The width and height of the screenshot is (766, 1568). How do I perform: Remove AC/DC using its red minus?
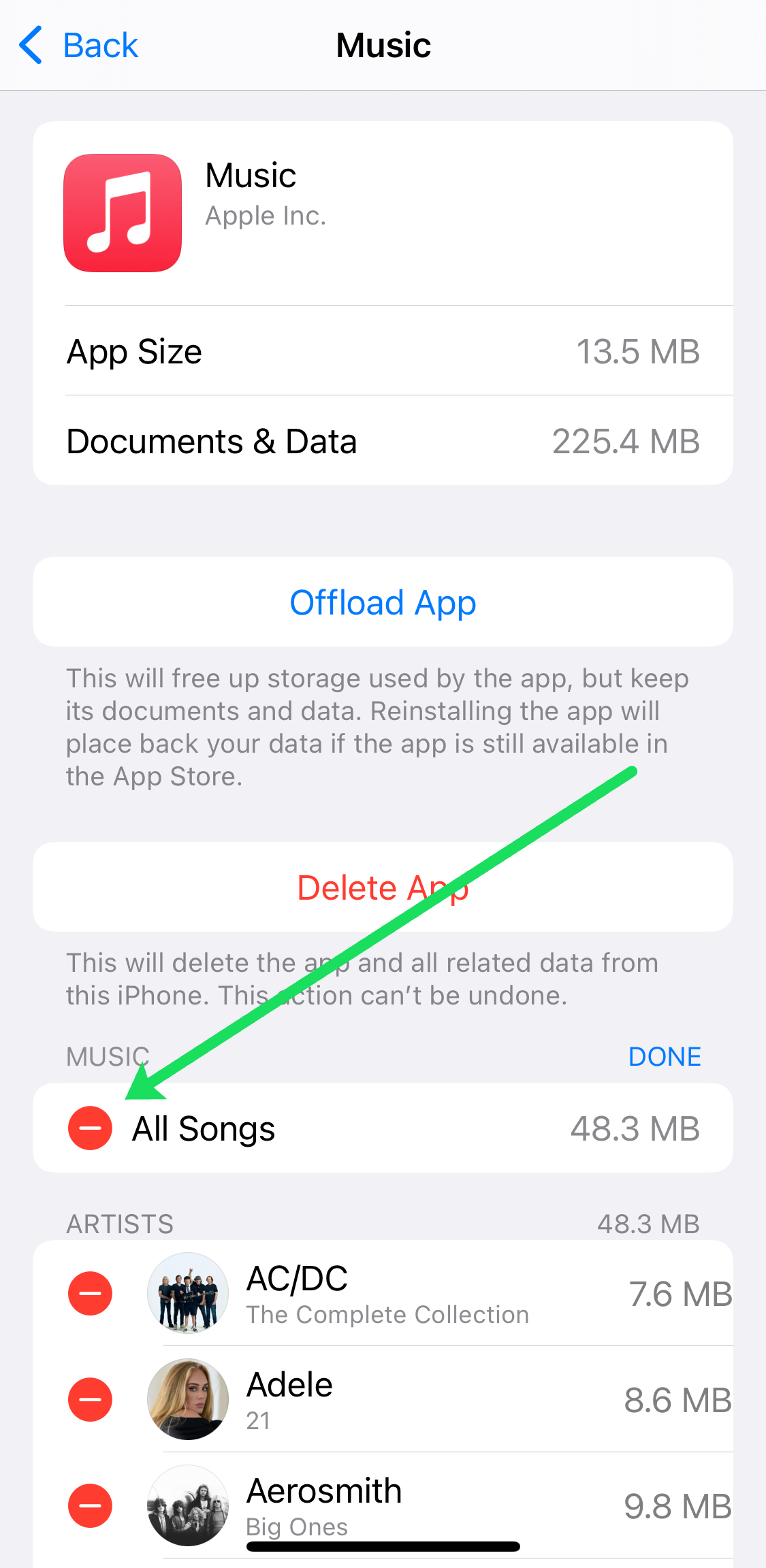pos(90,1293)
